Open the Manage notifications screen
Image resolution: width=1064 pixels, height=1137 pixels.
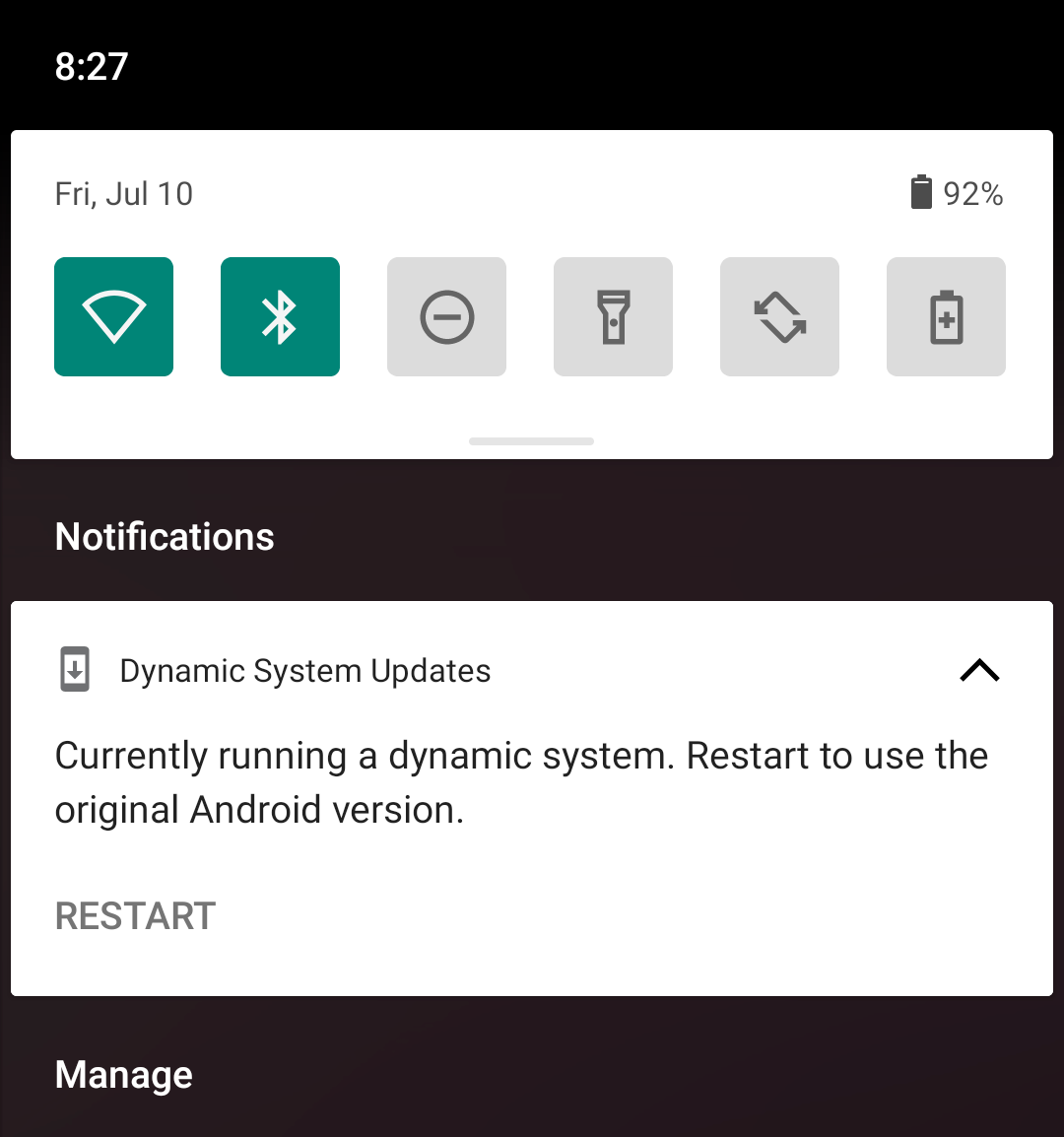pyautogui.click(x=123, y=1074)
